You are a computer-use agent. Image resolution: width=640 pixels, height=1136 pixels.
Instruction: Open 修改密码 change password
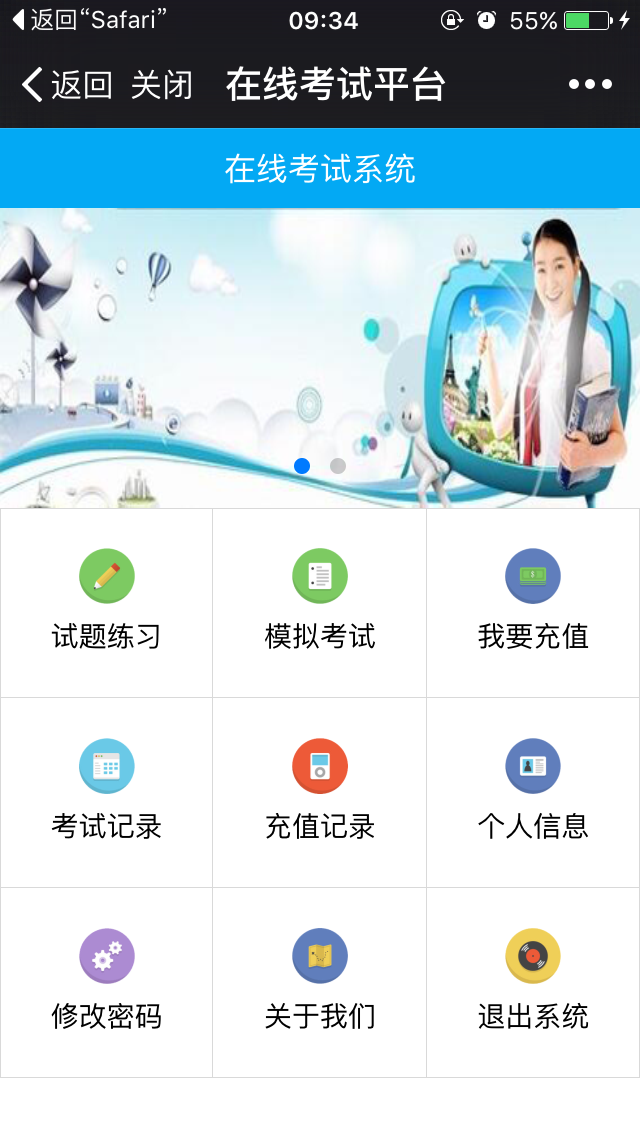(107, 983)
